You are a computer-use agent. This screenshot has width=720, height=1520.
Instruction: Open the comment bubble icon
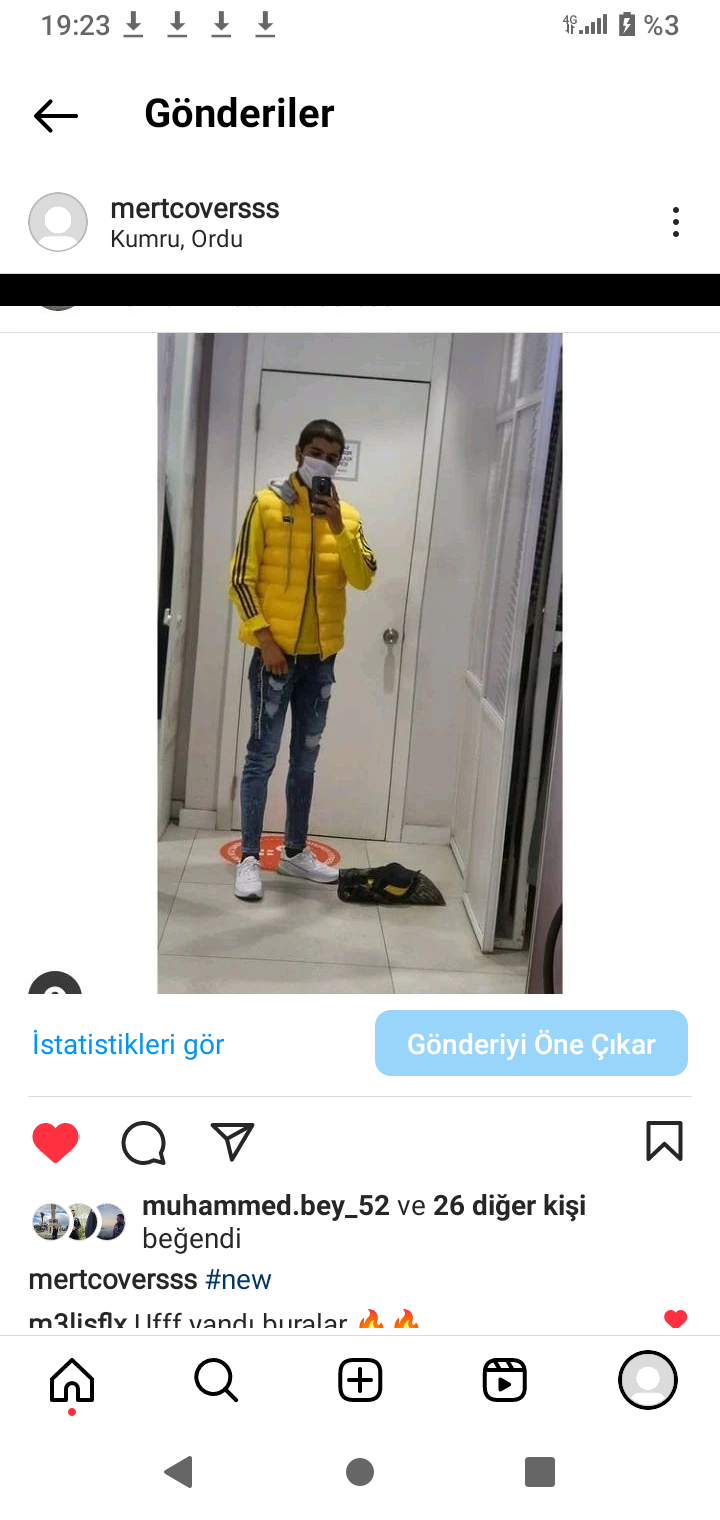point(143,1142)
